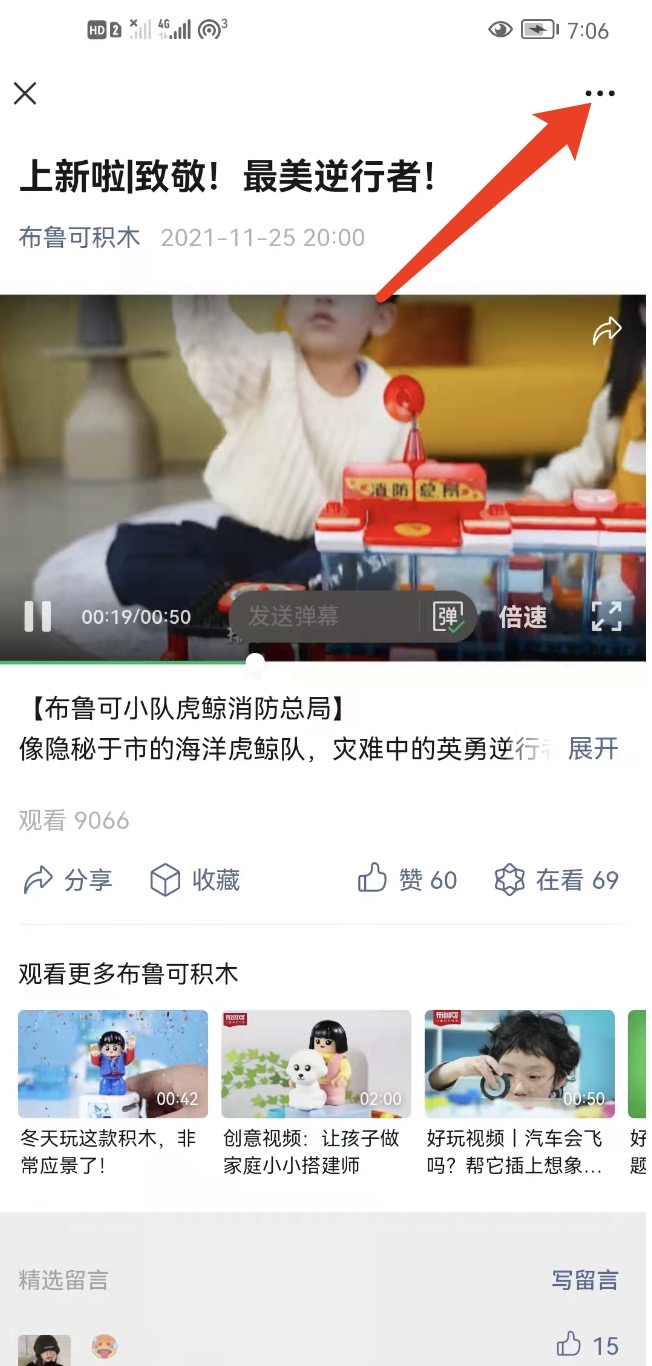Toggle the 弹 danmaku display
The height and width of the screenshot is (1366, 652).
coord(449,616)
